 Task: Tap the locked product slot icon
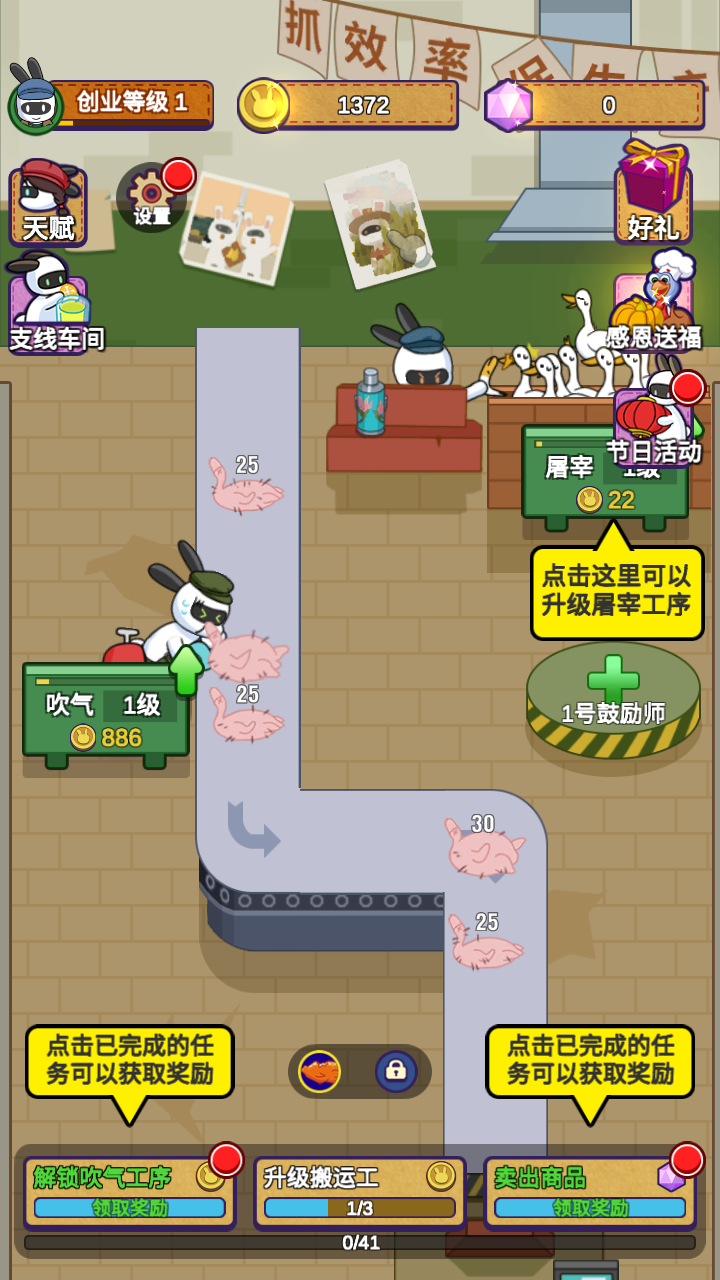tap(396, 1072)
